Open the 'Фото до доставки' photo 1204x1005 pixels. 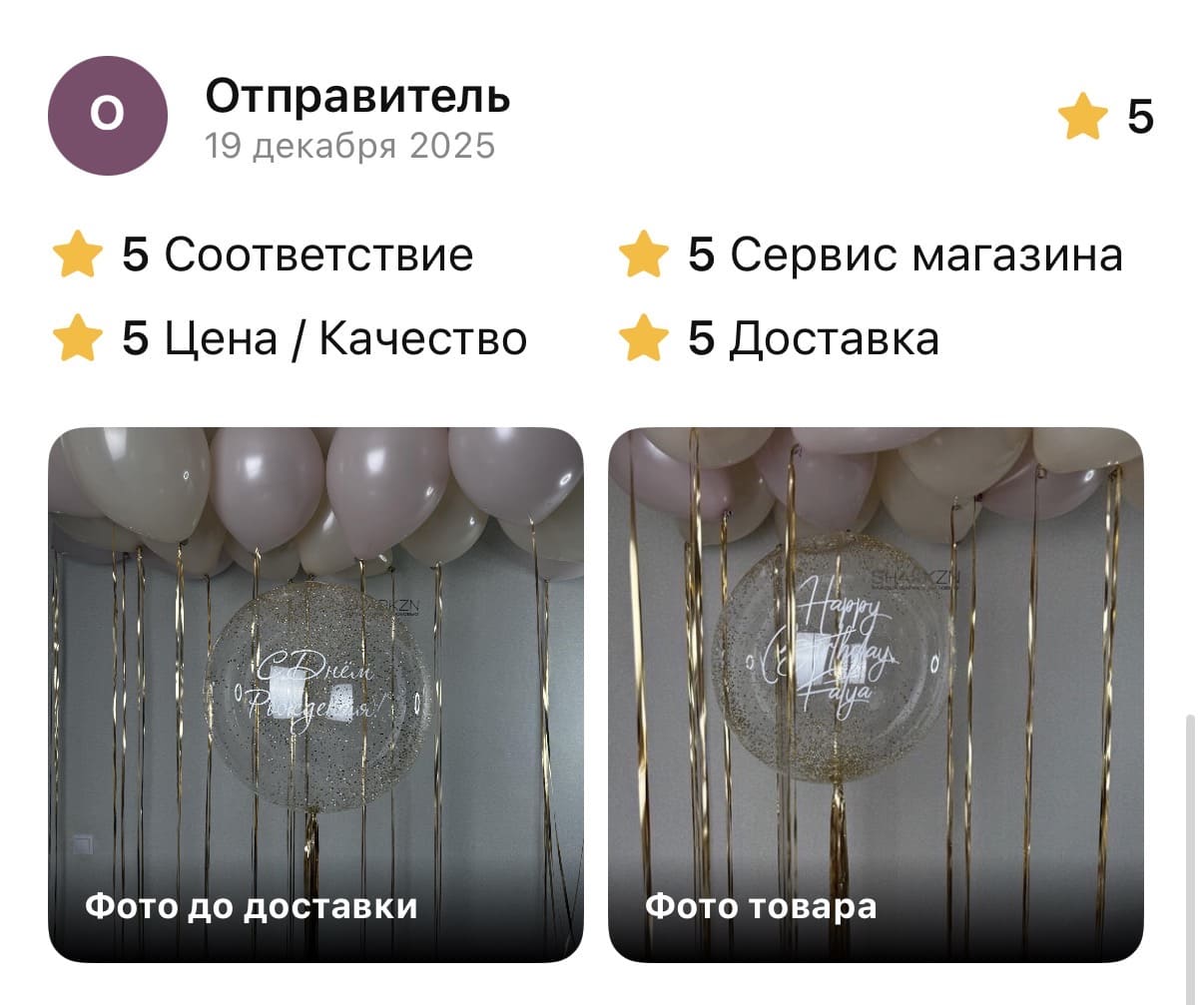[315, 695]
